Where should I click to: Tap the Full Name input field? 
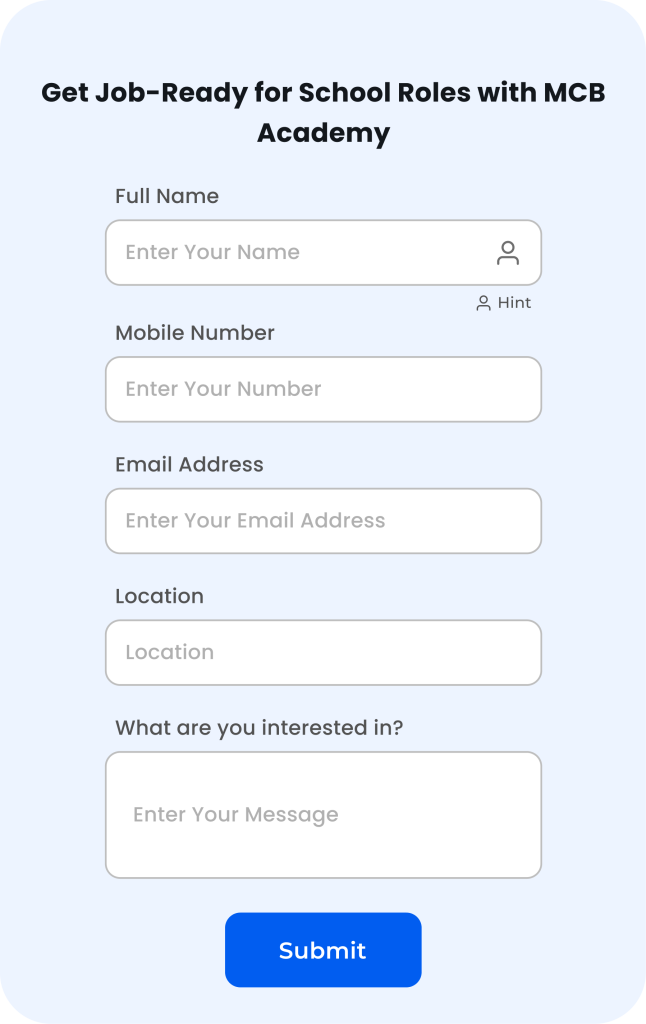coord(300,253)
